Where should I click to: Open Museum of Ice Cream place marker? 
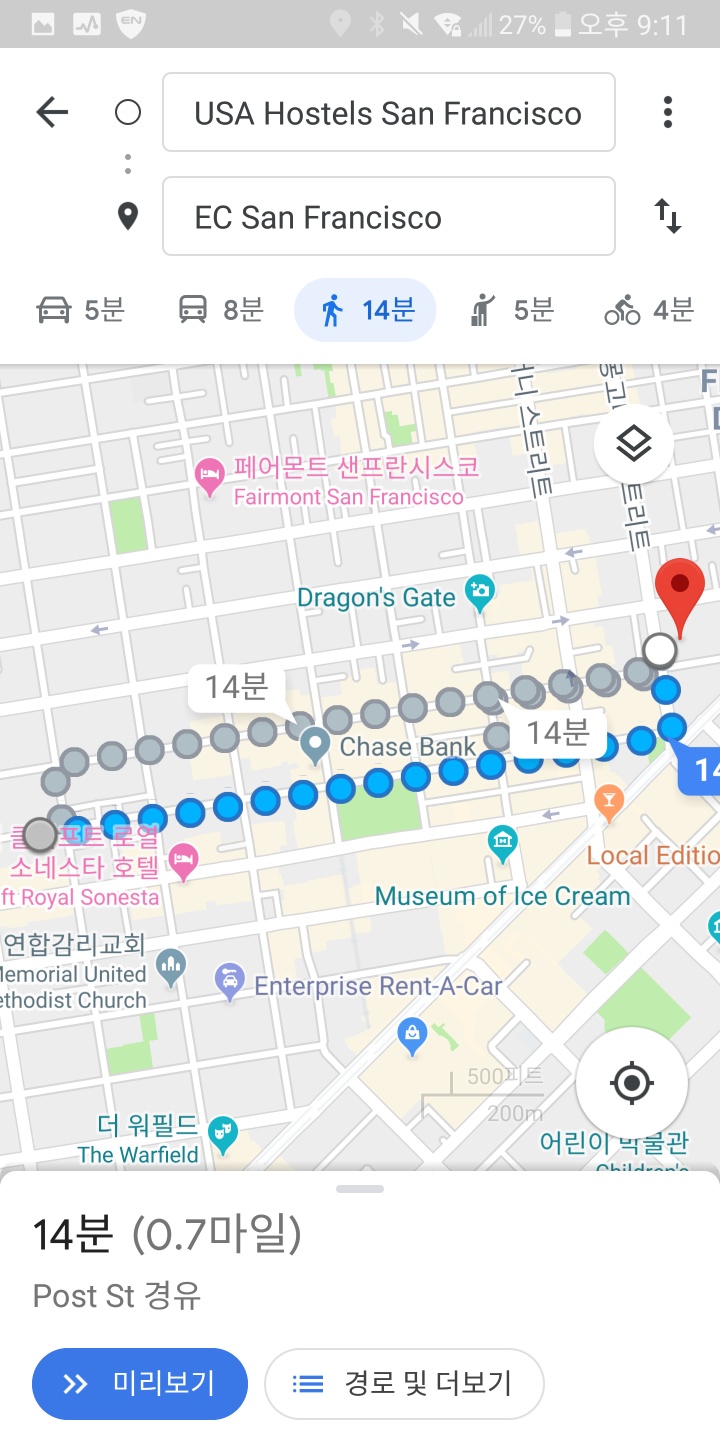point(503,843)
